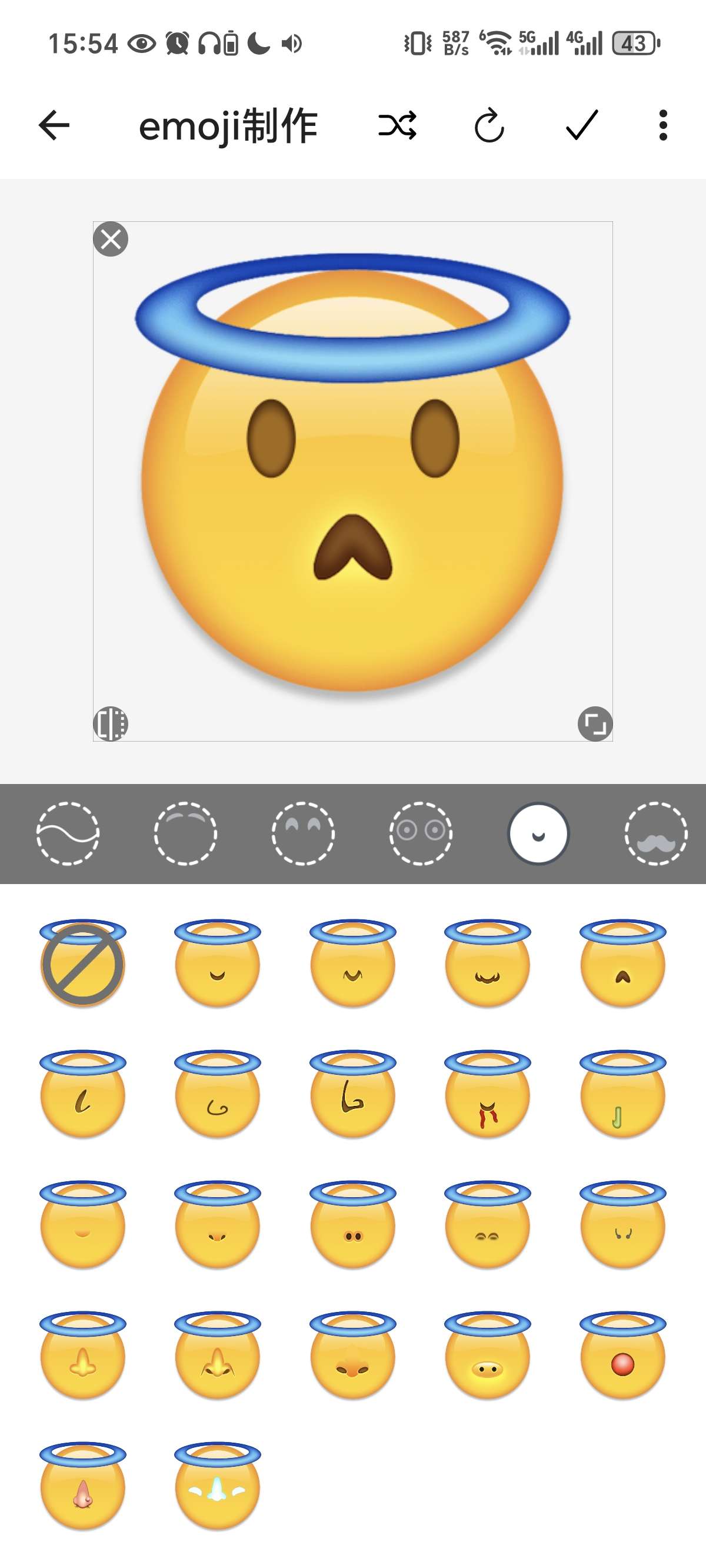Reset the emoji with the refresh icon
Viewport: 706px width, 1568px height.
(489, 125)
